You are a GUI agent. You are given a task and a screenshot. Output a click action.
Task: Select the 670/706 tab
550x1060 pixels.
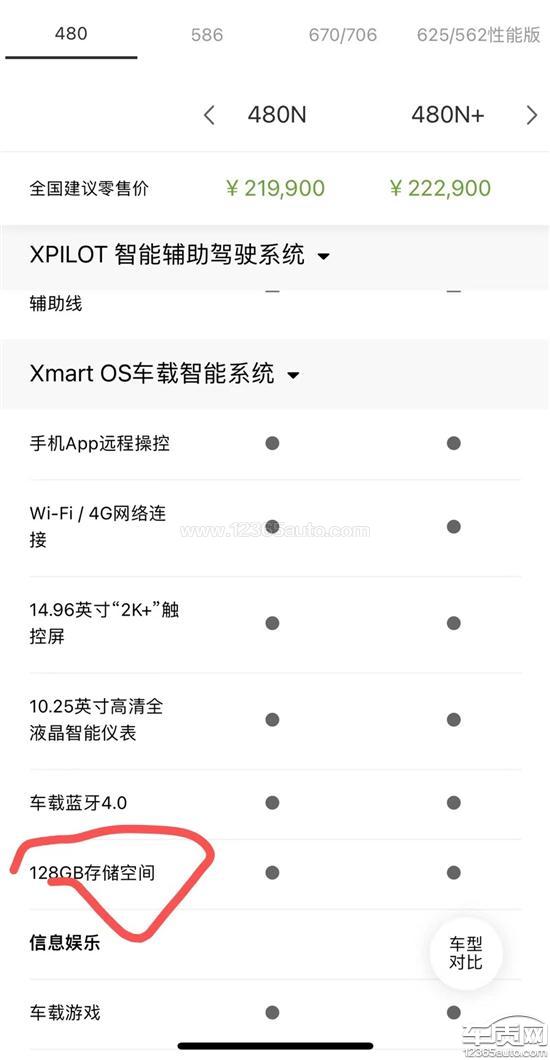(x=343, y=34)
